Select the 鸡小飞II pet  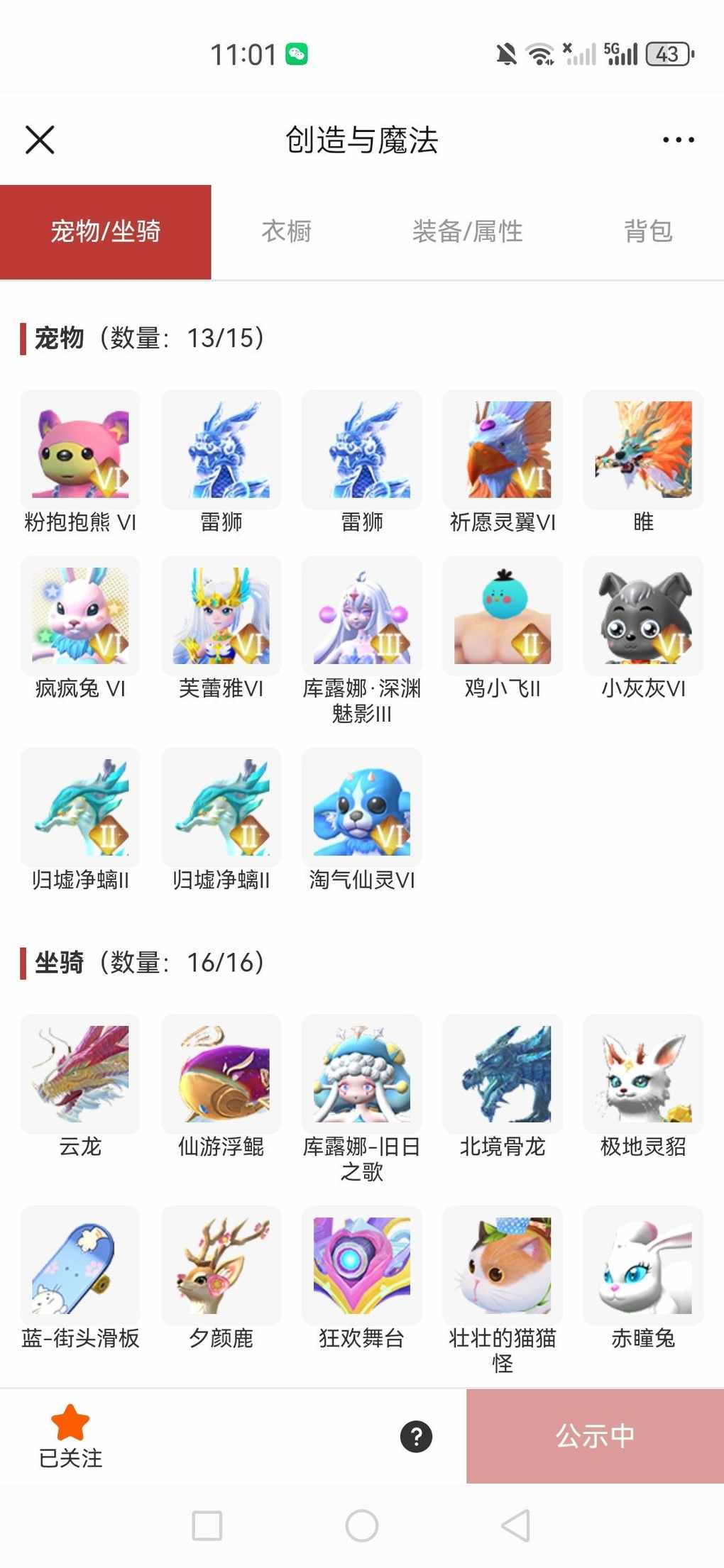(x=503, y=617)
